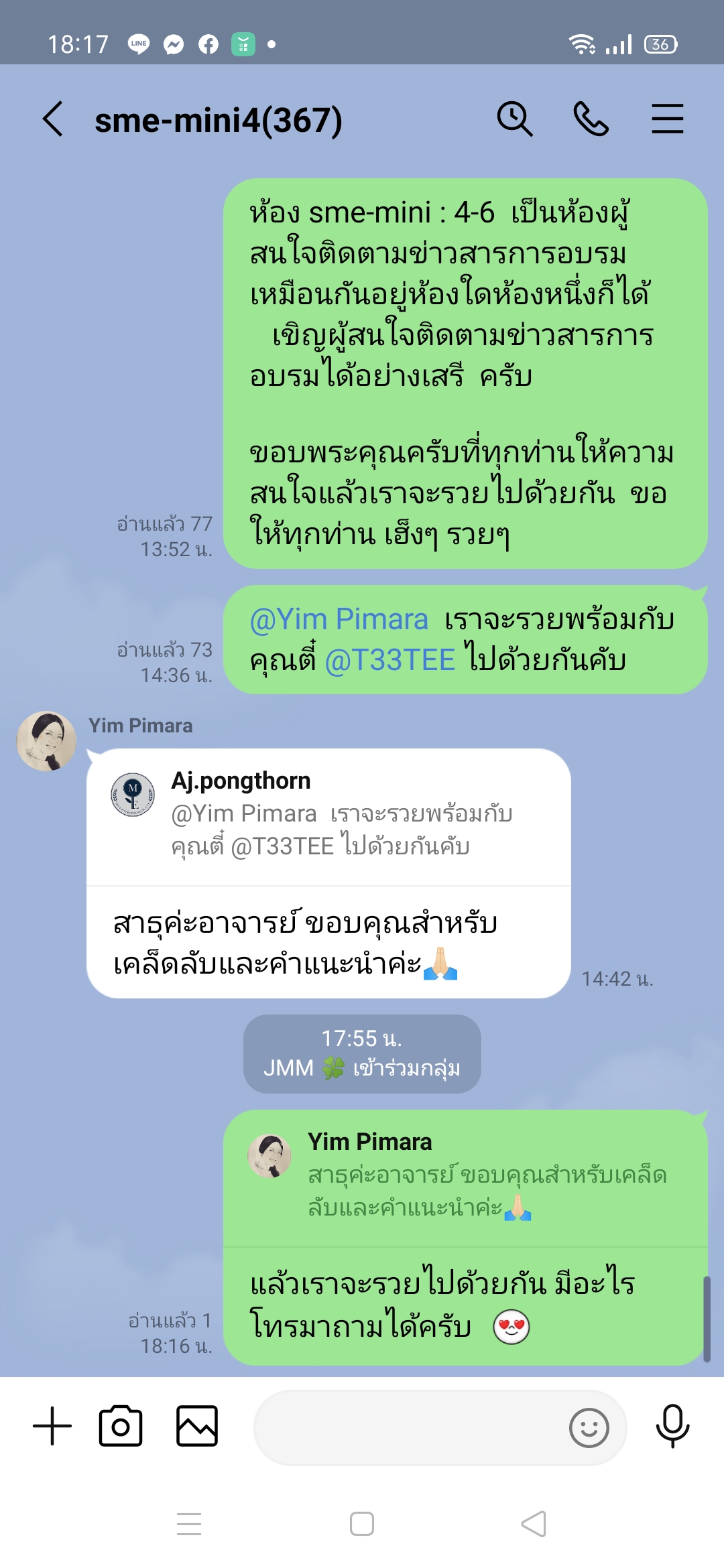Image resolution: width=724 pixels, height=1568 pixels.
Task: View Yim Pimara's profile picture
Action: tap(46, 741)
